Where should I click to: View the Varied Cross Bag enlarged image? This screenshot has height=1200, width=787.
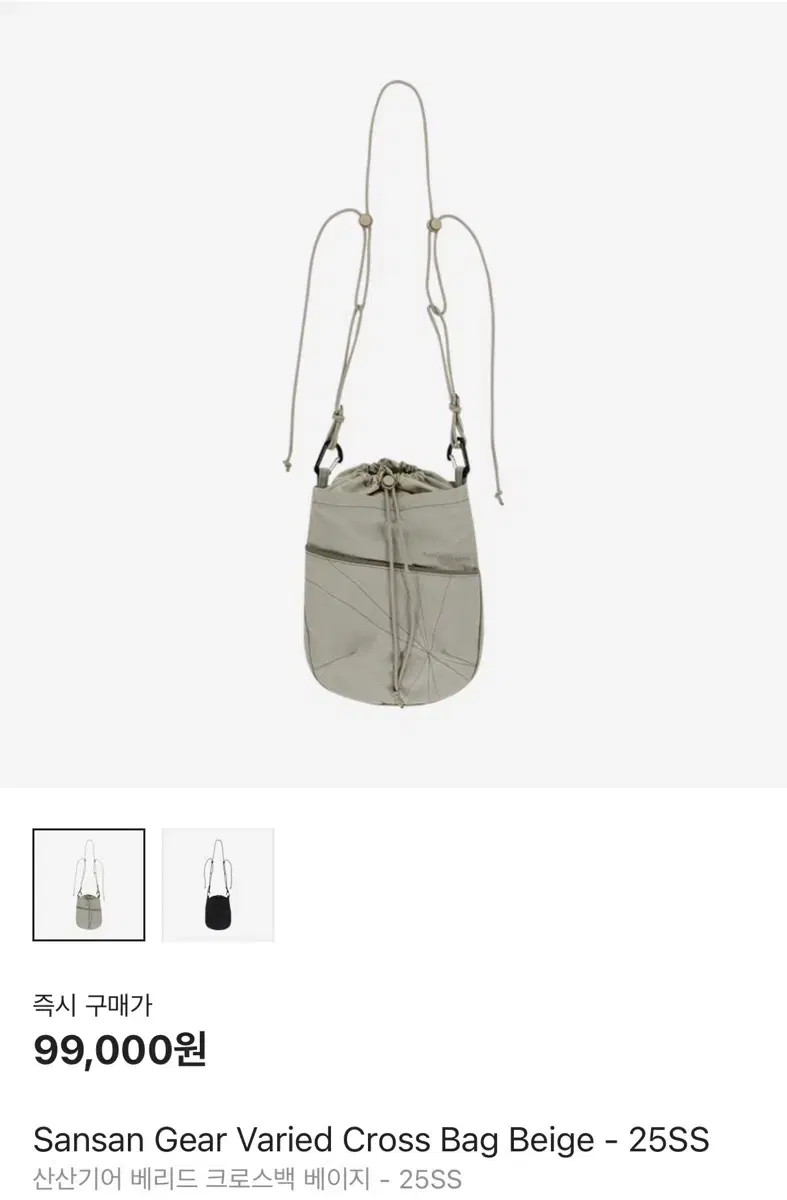pyautogui.click(x=393, y=400)
